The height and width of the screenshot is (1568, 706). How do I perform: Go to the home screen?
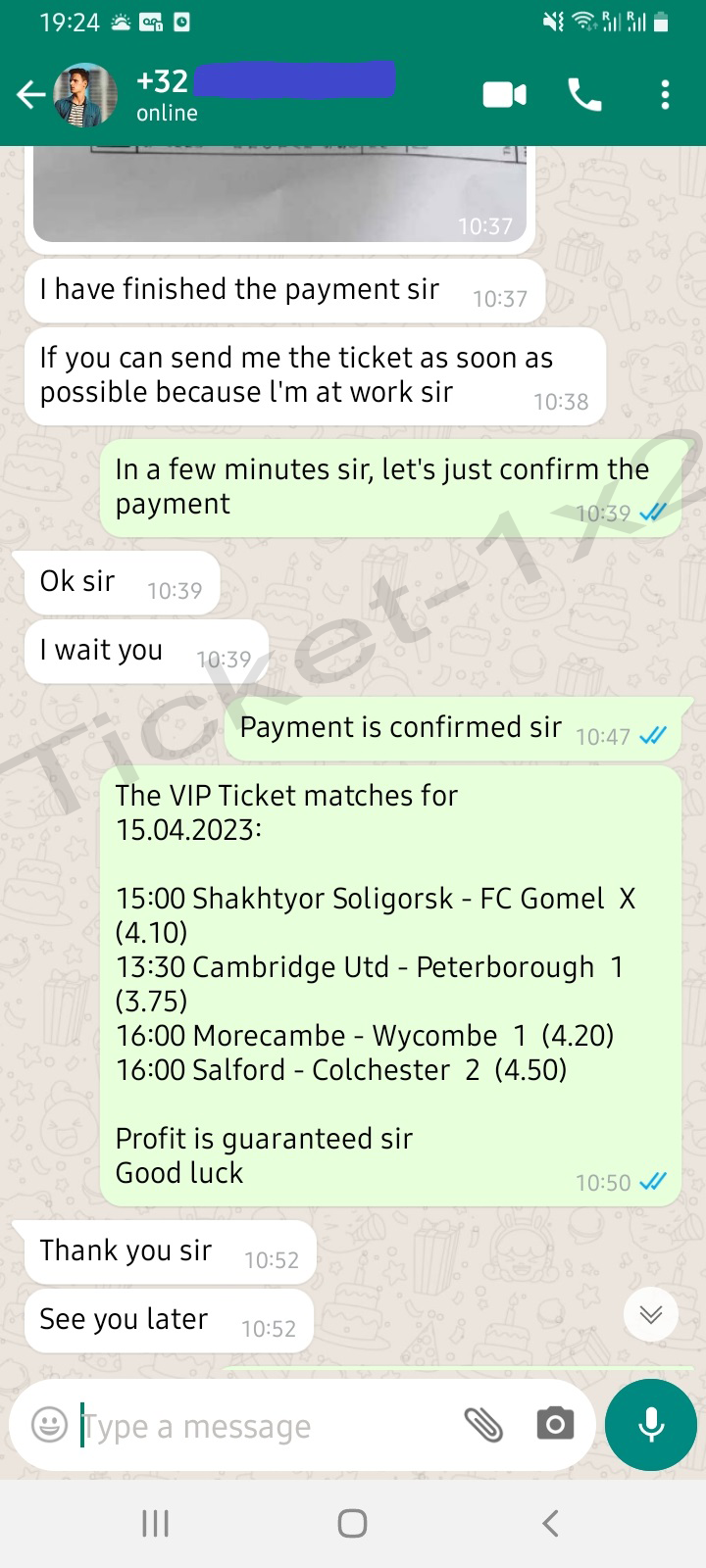tap(352, 1523)
